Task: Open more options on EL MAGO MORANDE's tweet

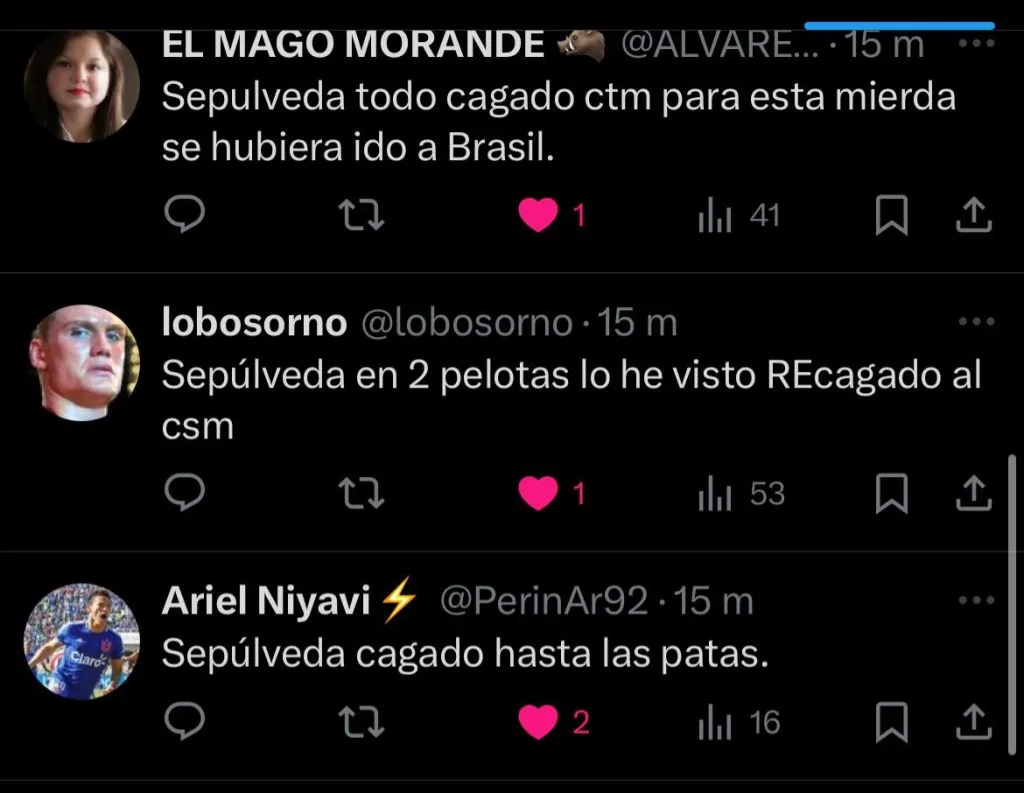Action: click(976, 44)
